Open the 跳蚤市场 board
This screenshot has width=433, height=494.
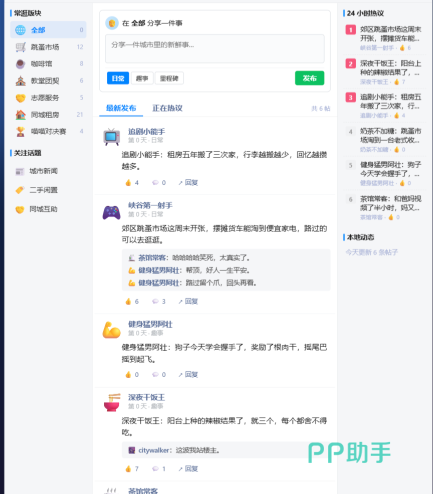pos(48,47)
